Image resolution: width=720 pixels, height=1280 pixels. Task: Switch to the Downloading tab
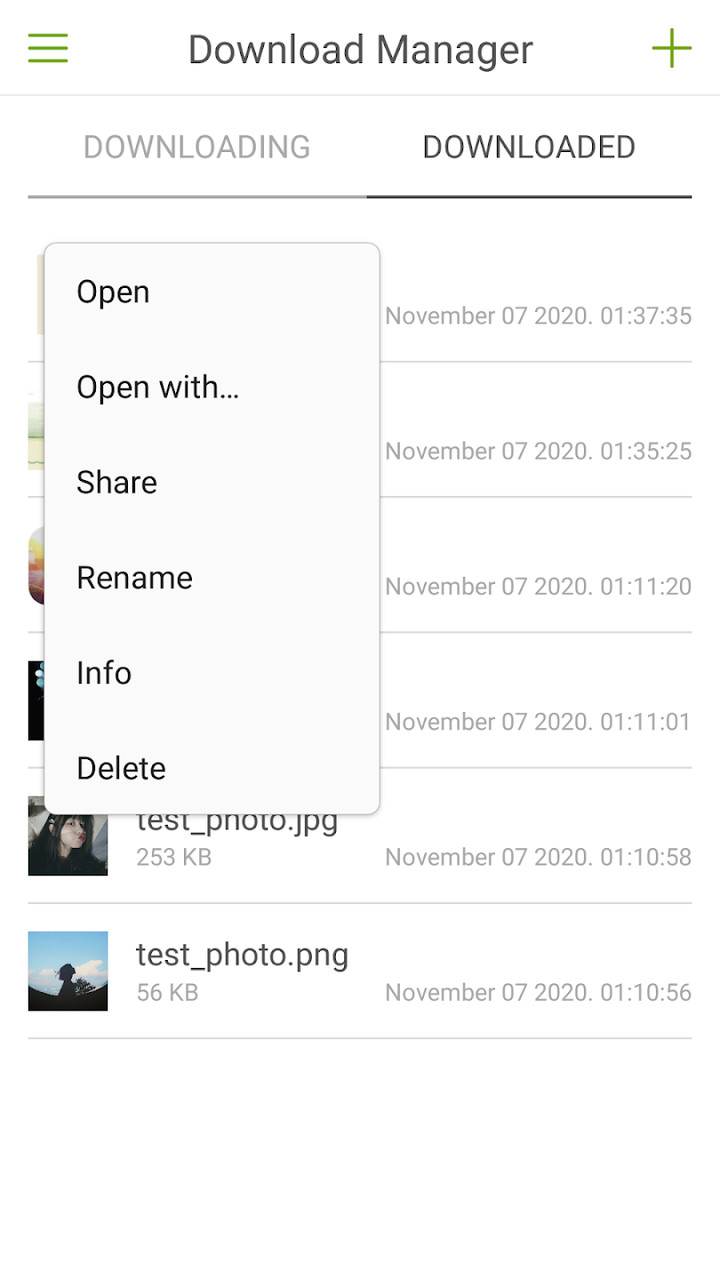197,147
